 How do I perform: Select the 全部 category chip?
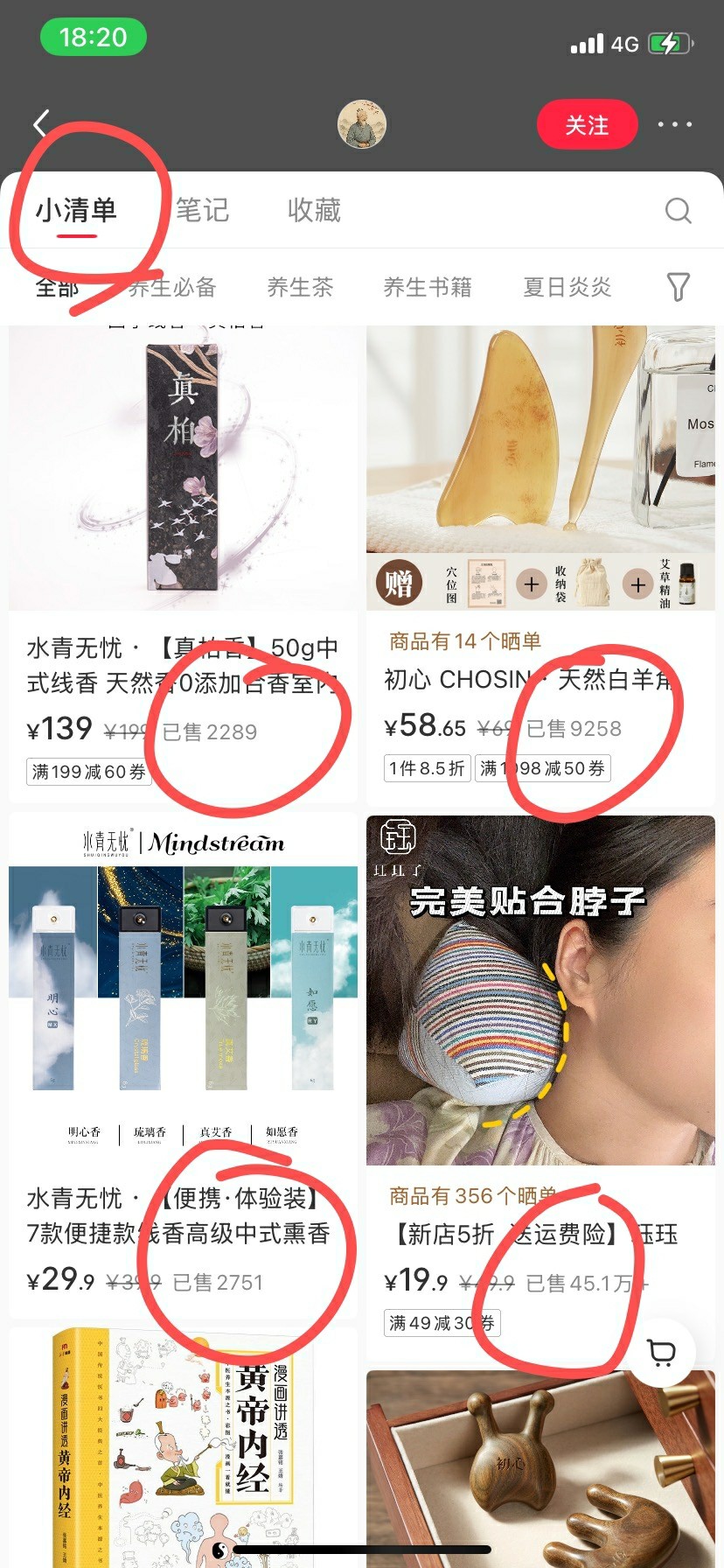[x=57, y=287]
